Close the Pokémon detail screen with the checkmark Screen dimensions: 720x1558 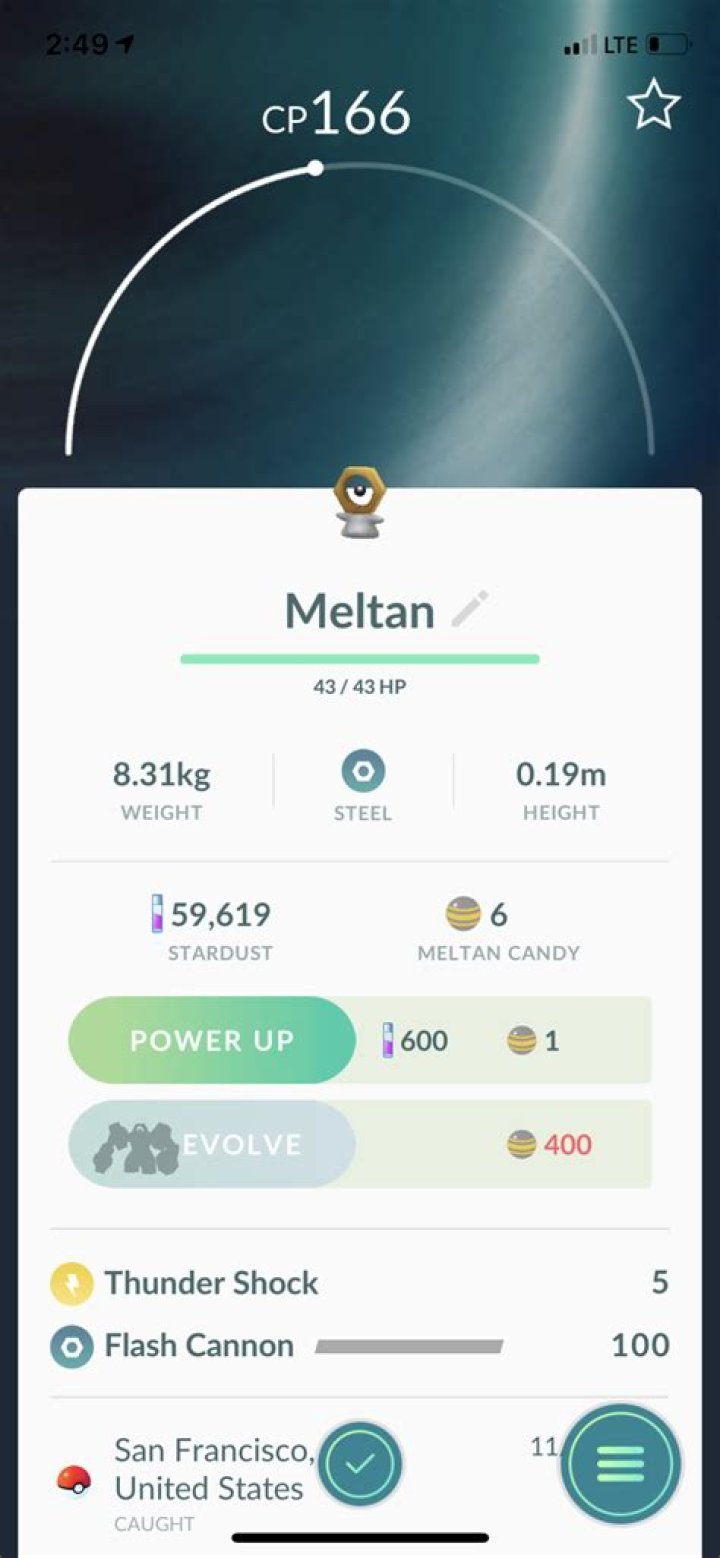pyautogui.click(x=360, y=1465)
